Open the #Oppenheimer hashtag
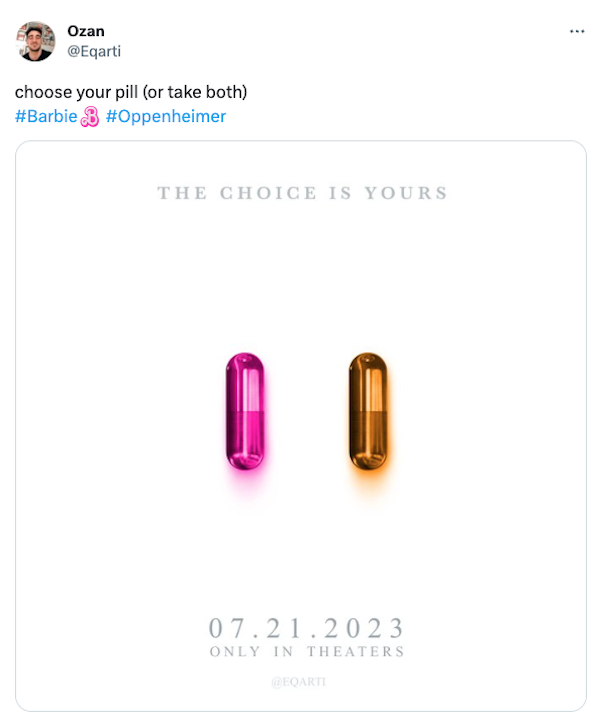The image size is (600, 726). click(x=165, y=116)
